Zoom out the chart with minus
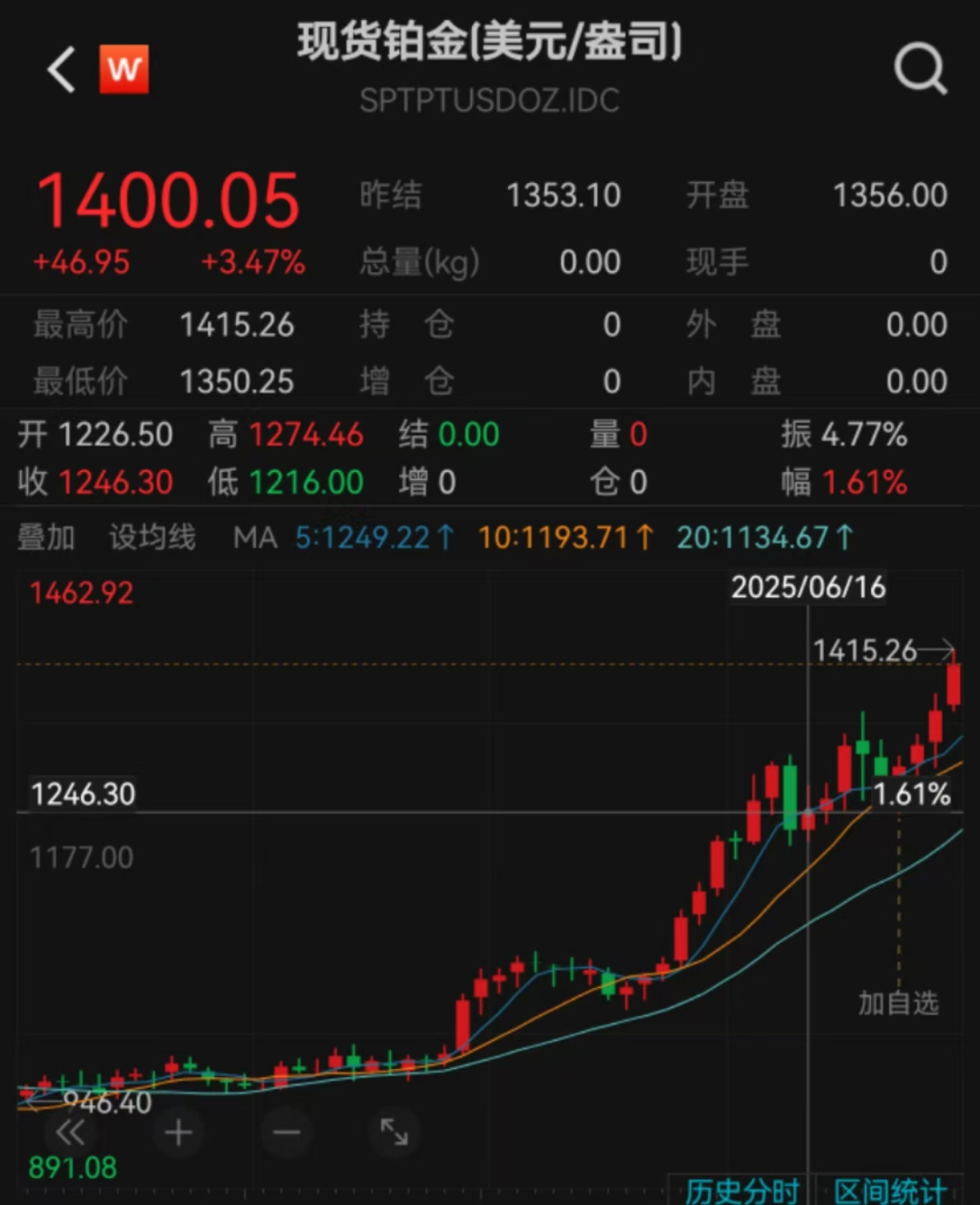 click(x=287, y=1132)
